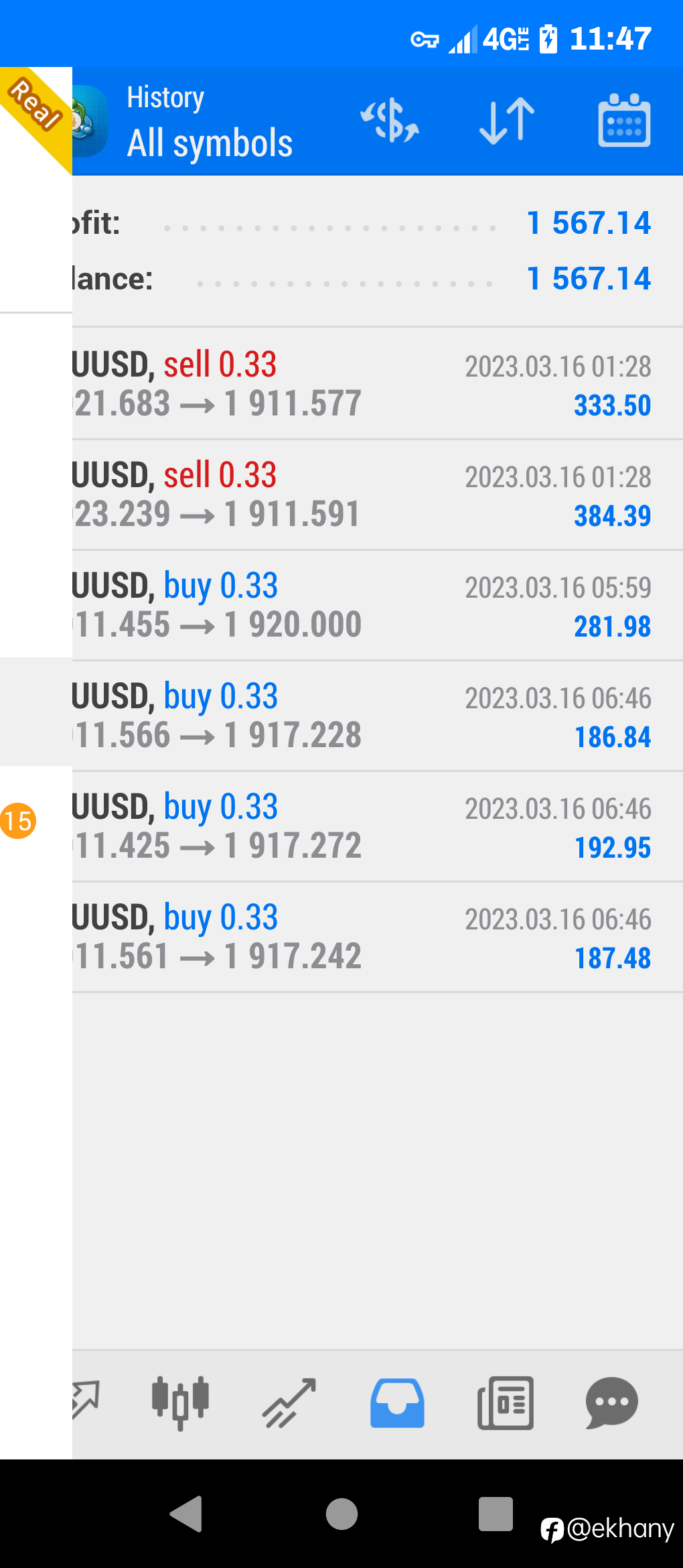
Task: Open the chat messages tab
Action: (x=612, y=1403)
